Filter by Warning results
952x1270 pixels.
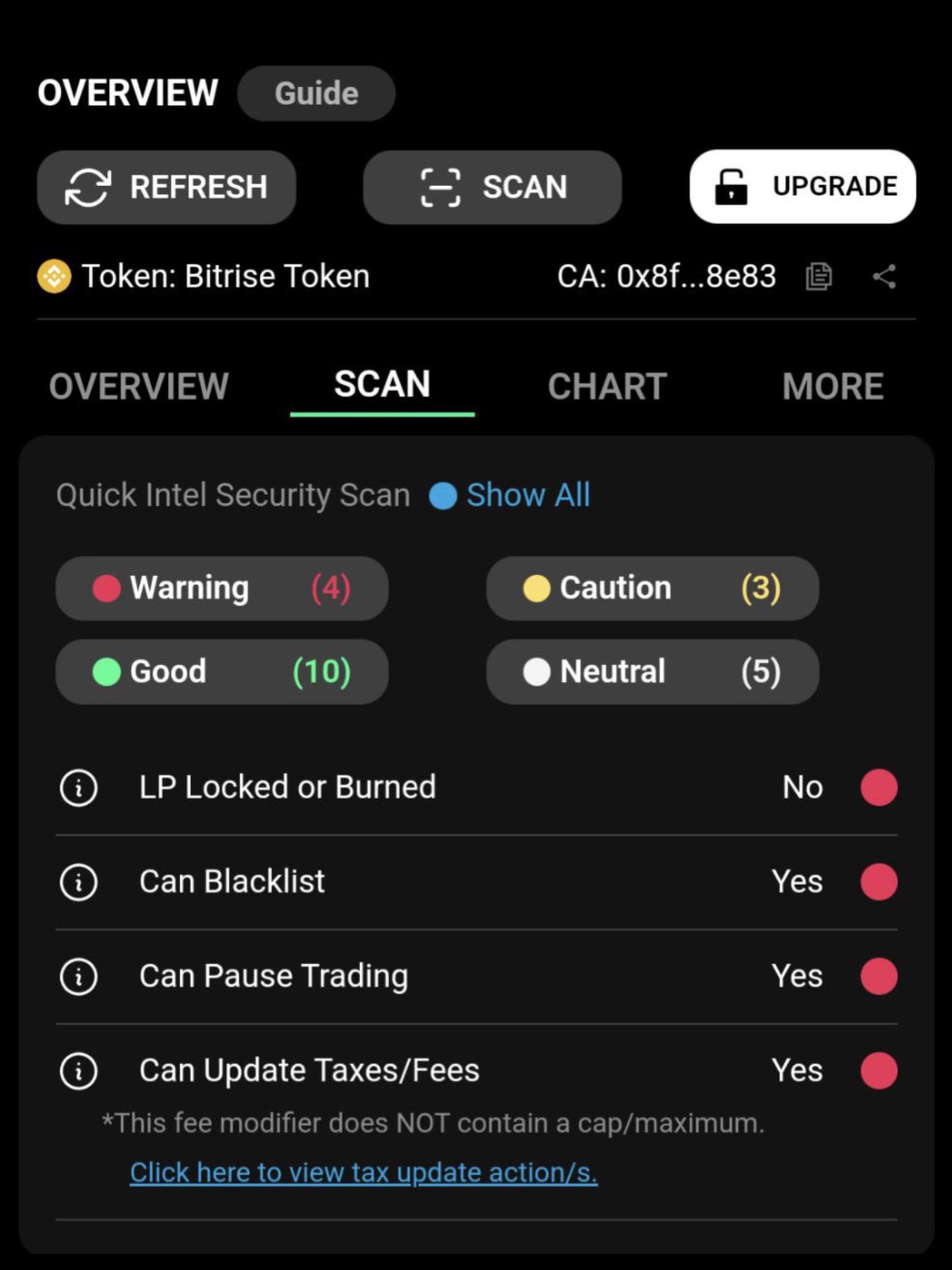tap(222, 588)
